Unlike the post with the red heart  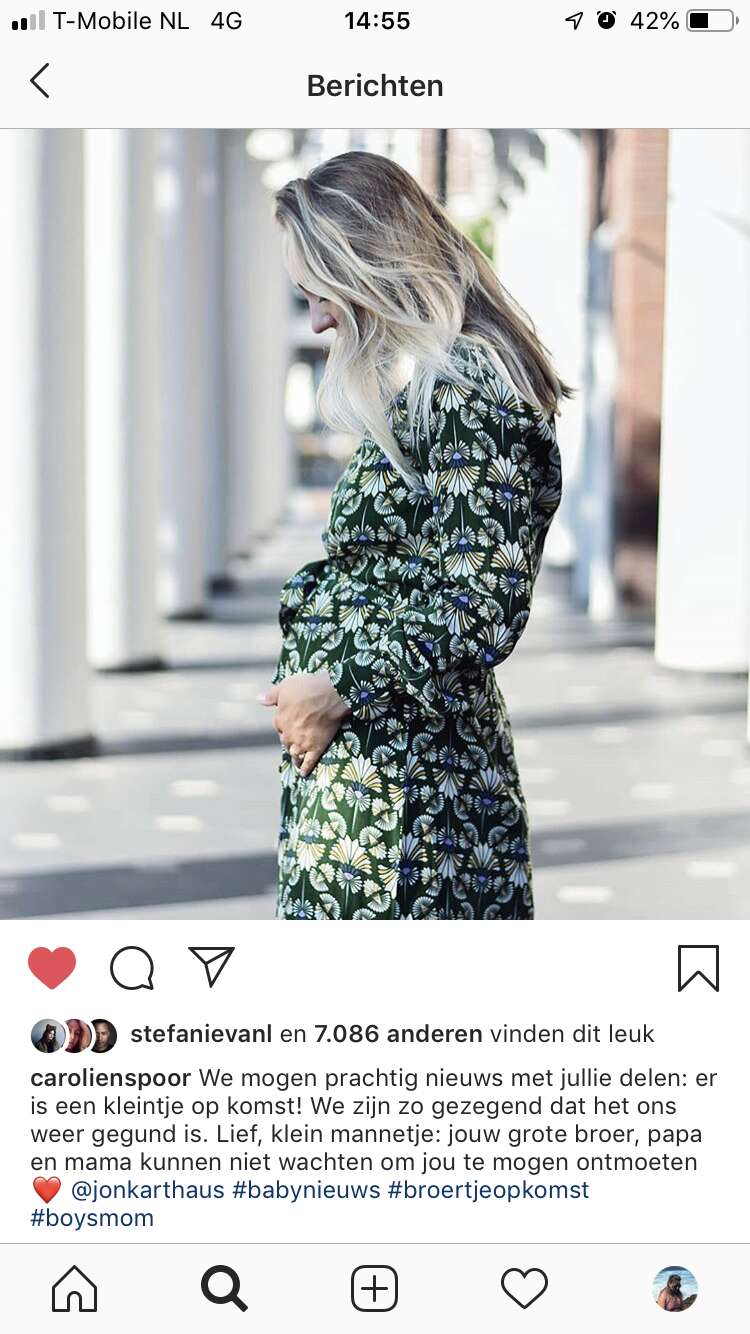click(52, 968)
